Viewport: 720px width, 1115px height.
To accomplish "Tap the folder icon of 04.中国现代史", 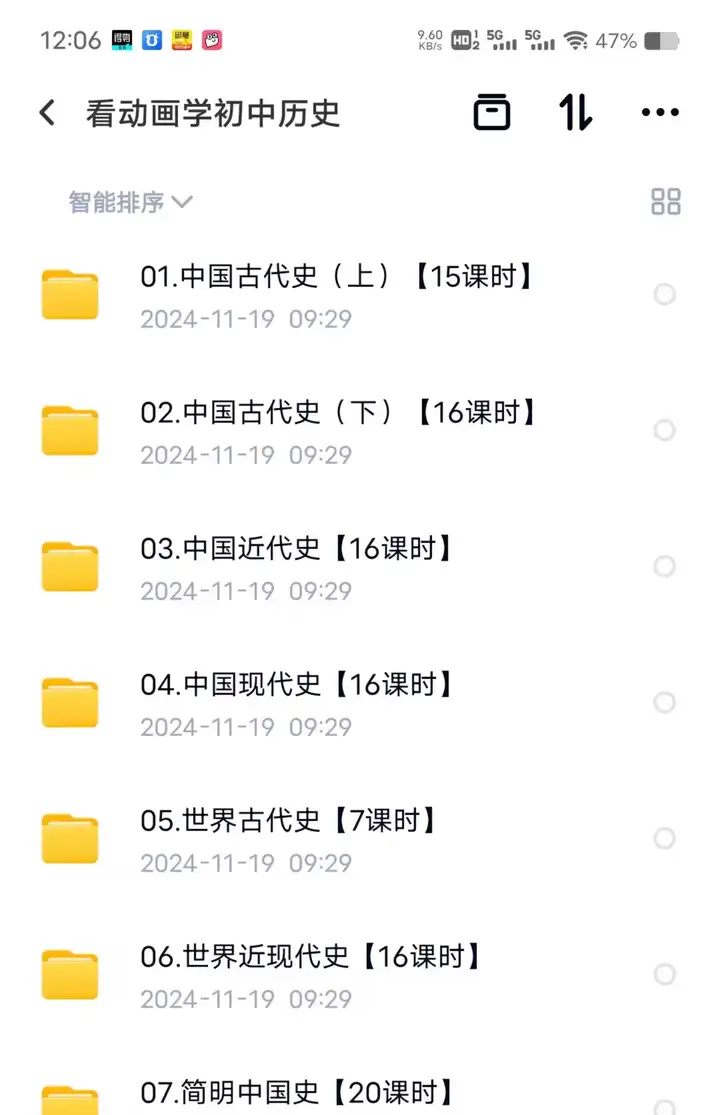I will click(69, 703).
